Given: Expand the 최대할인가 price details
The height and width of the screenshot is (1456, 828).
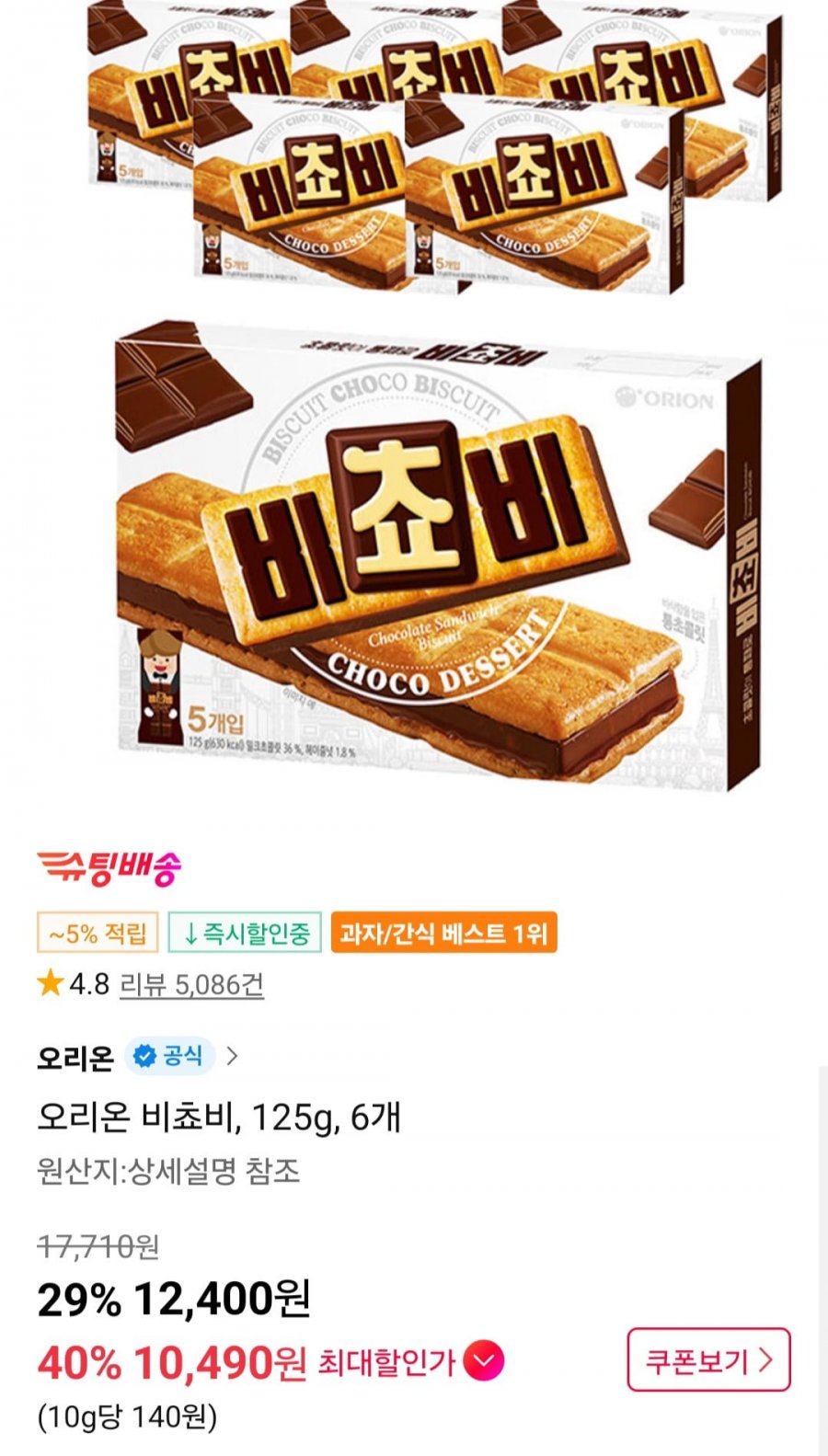Looking at the screenshot, I should (484, 1361).
